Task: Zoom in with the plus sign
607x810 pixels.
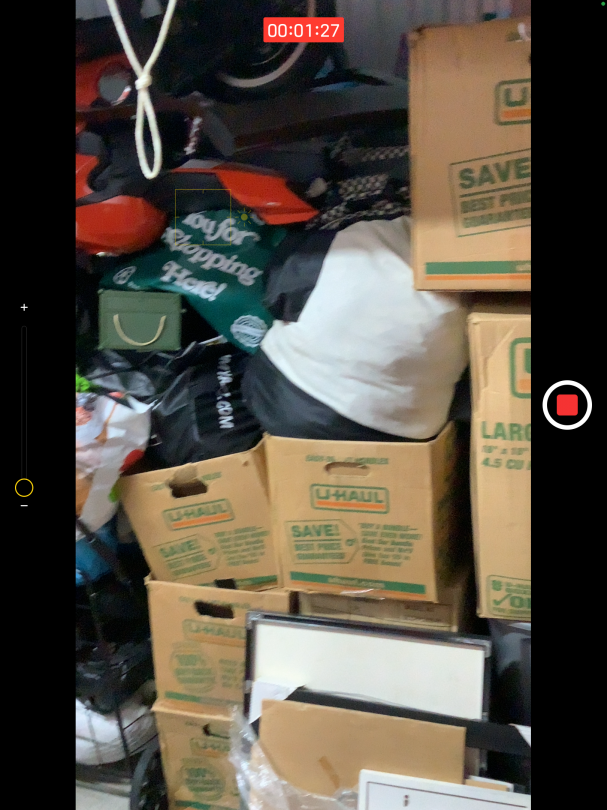Action: 24,307
